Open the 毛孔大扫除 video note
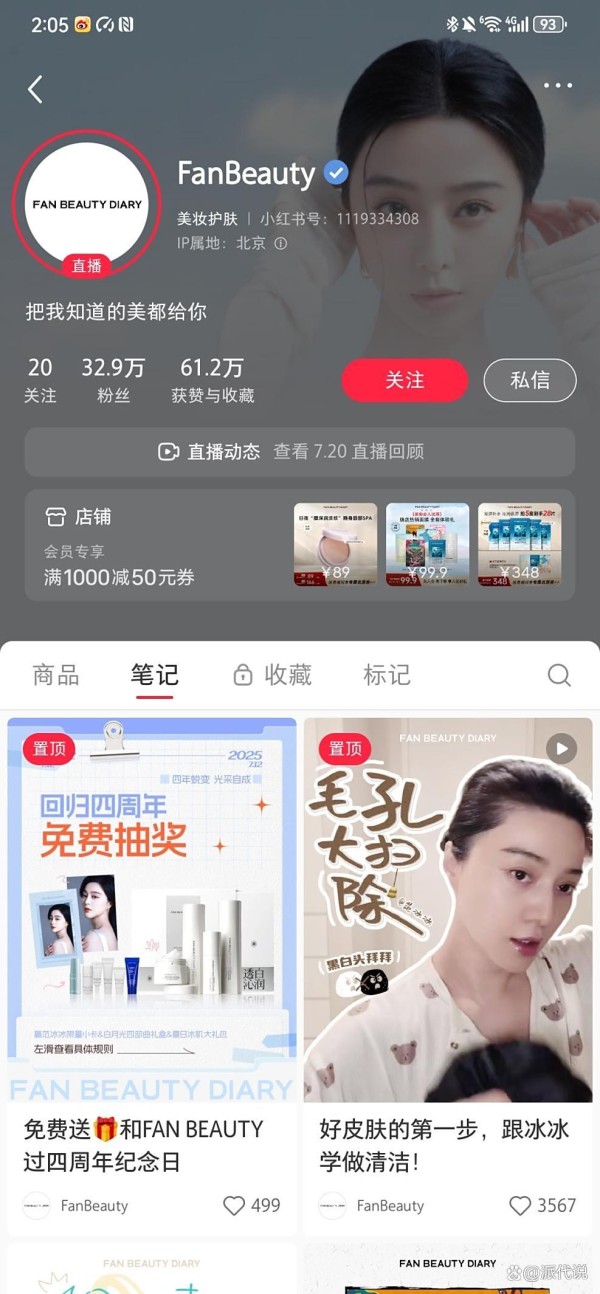This screenshot has width=600, height=1294. pos(448,910)
